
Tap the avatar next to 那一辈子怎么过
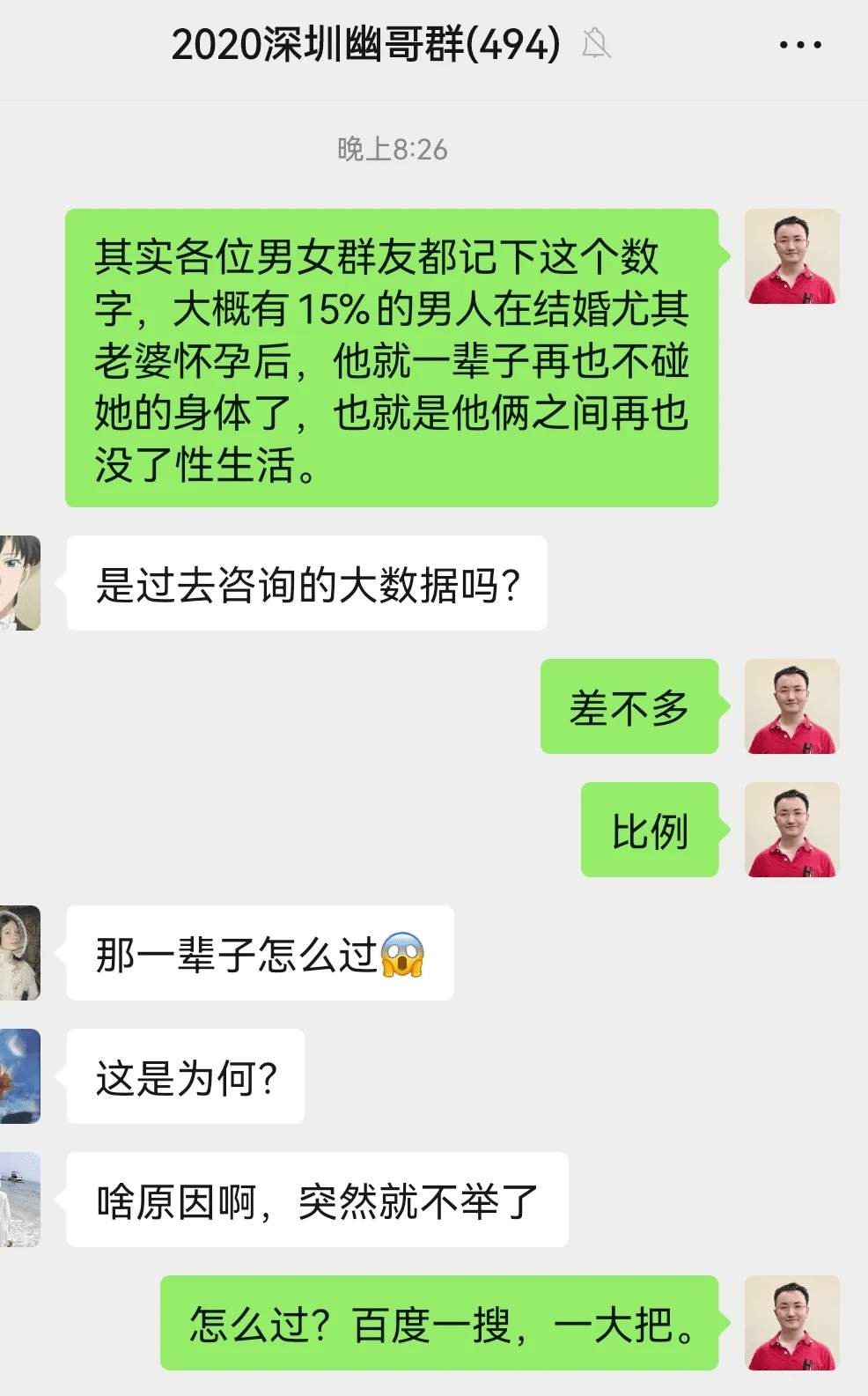[x=19, y=953]
